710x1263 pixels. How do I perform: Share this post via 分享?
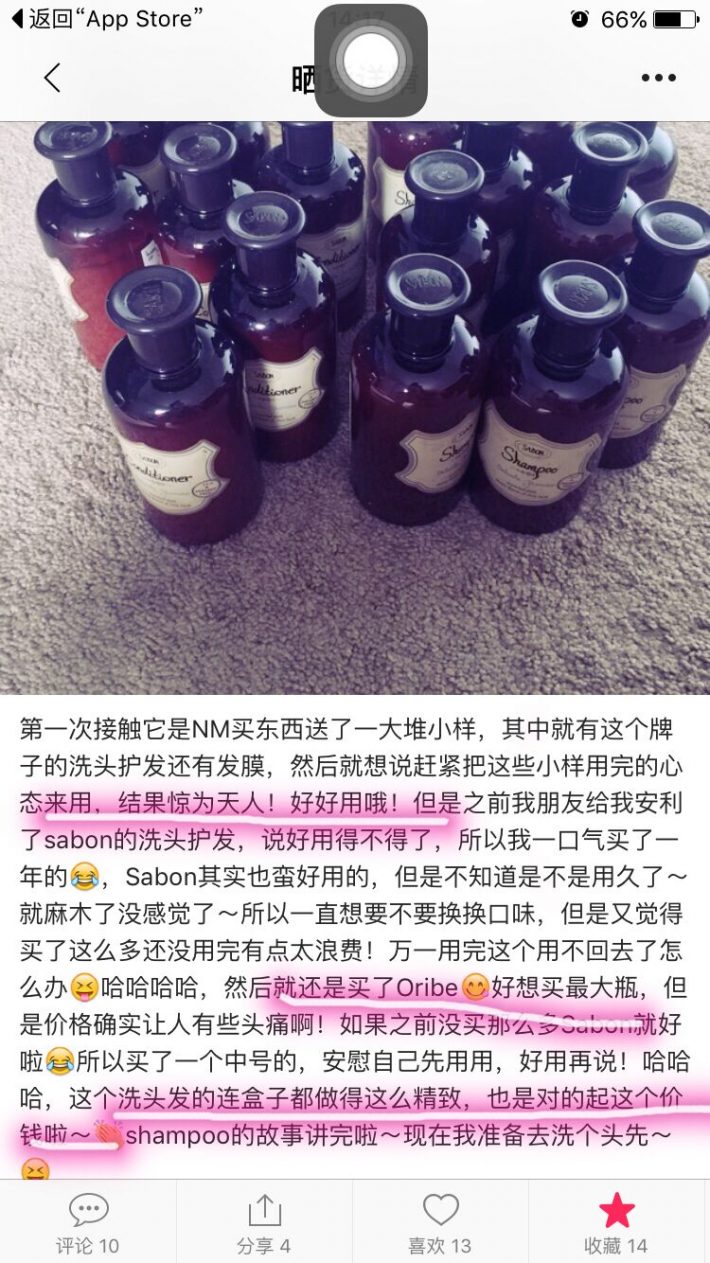(264, 1221)
